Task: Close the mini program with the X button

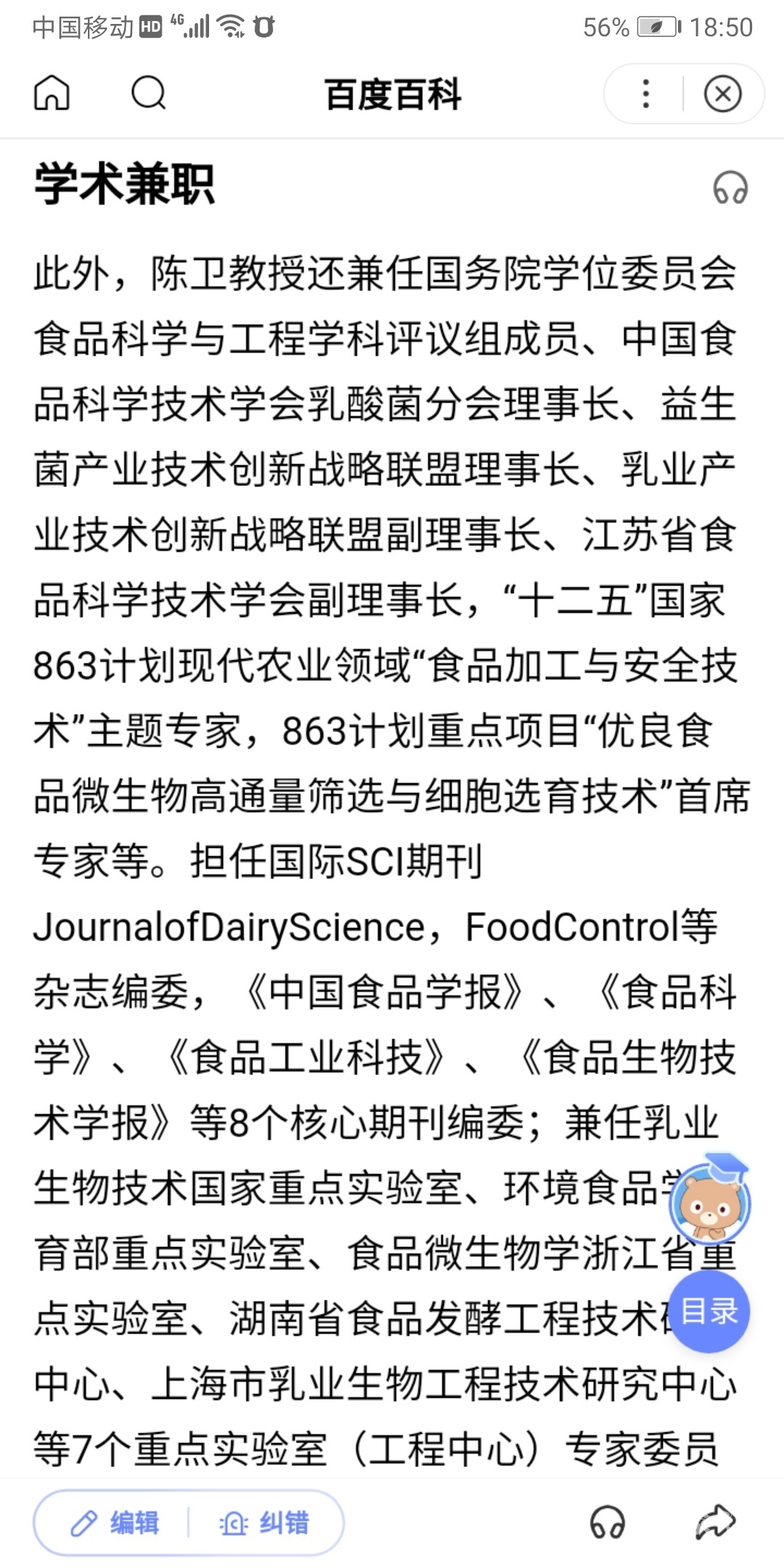Action: (722, 94)
